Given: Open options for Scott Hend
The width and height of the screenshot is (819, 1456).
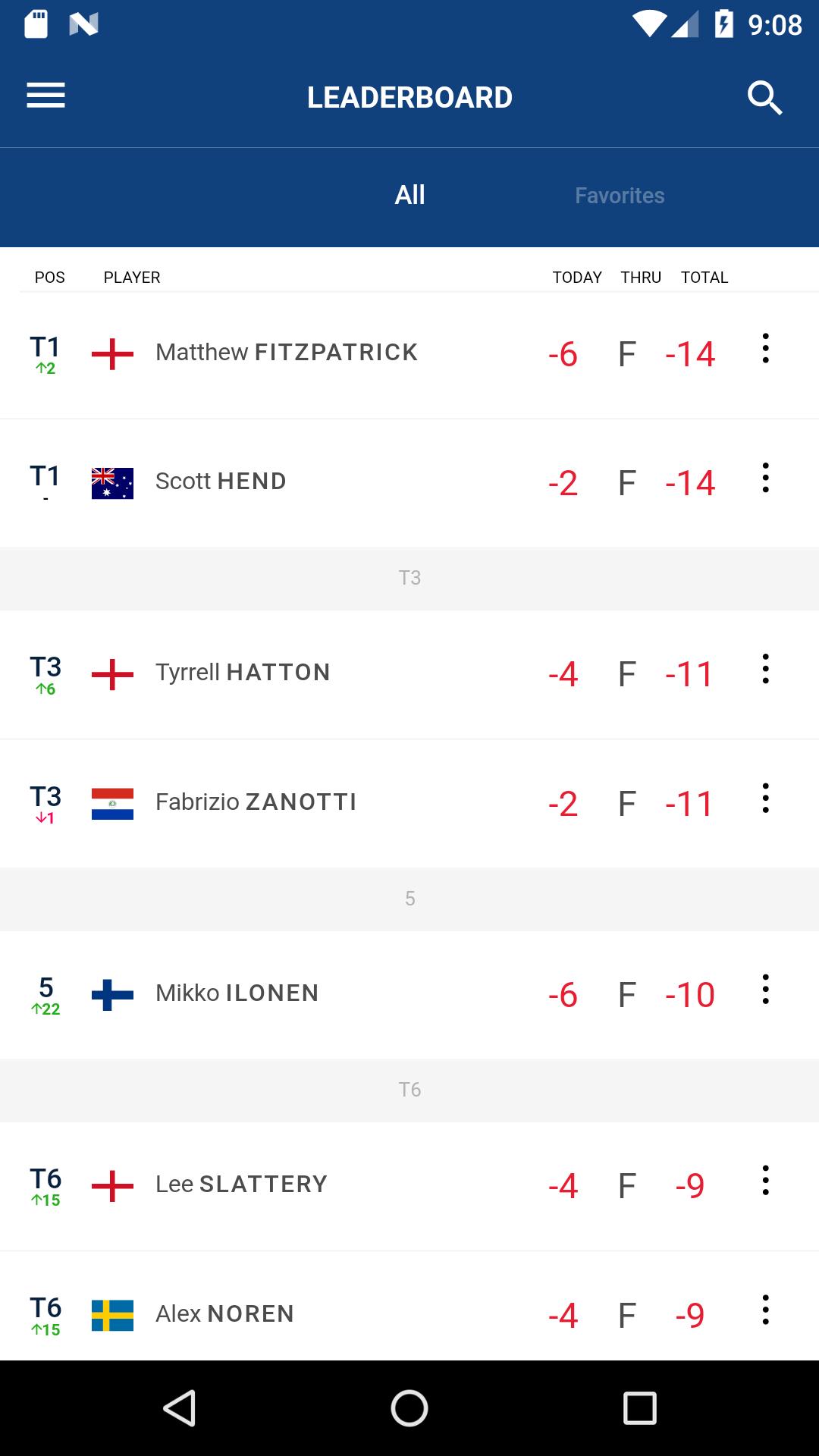Looking at the screenshot, I should coord(766,479).
